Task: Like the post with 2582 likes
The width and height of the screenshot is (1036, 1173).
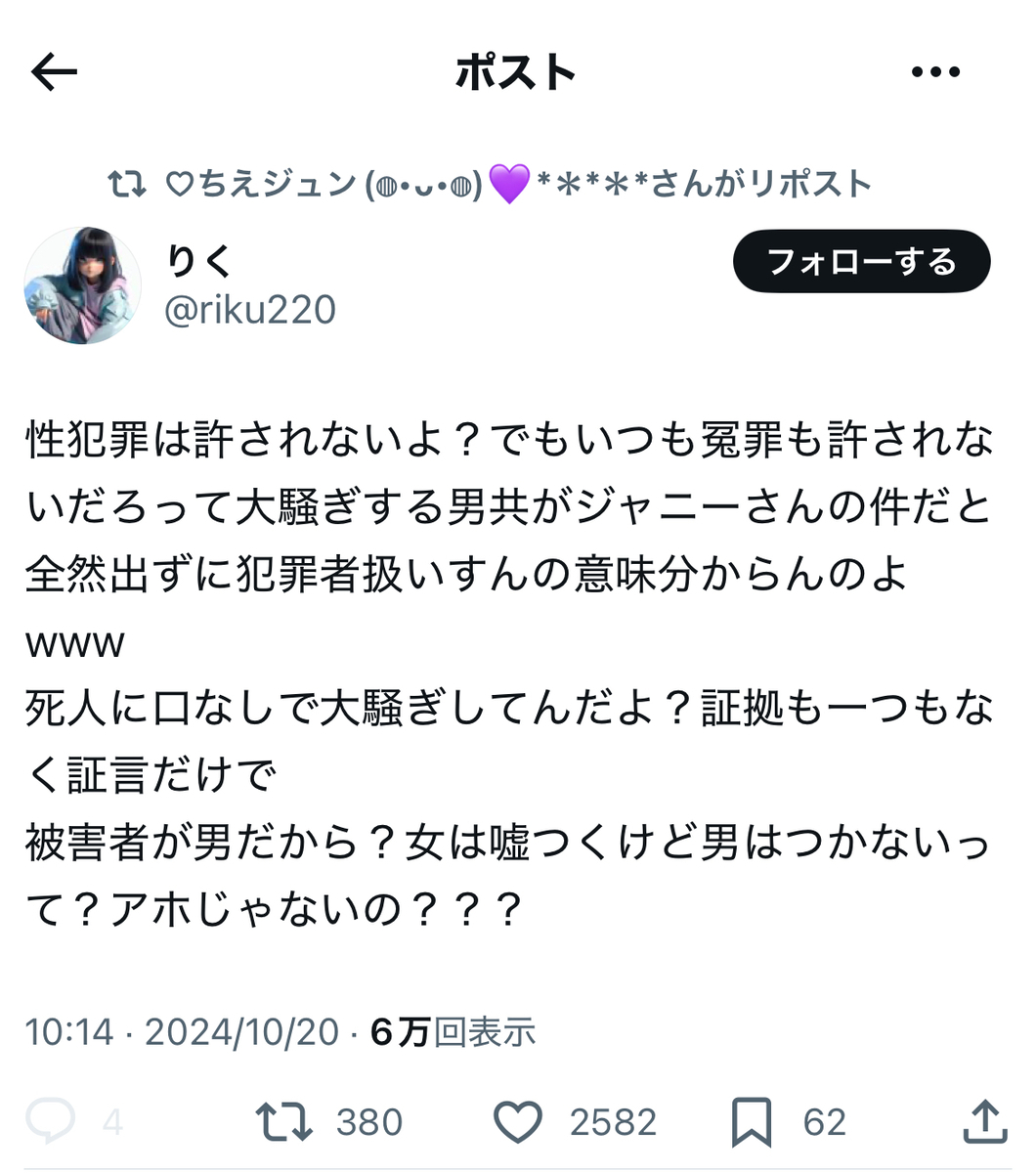Action: tap(517, 1121)
